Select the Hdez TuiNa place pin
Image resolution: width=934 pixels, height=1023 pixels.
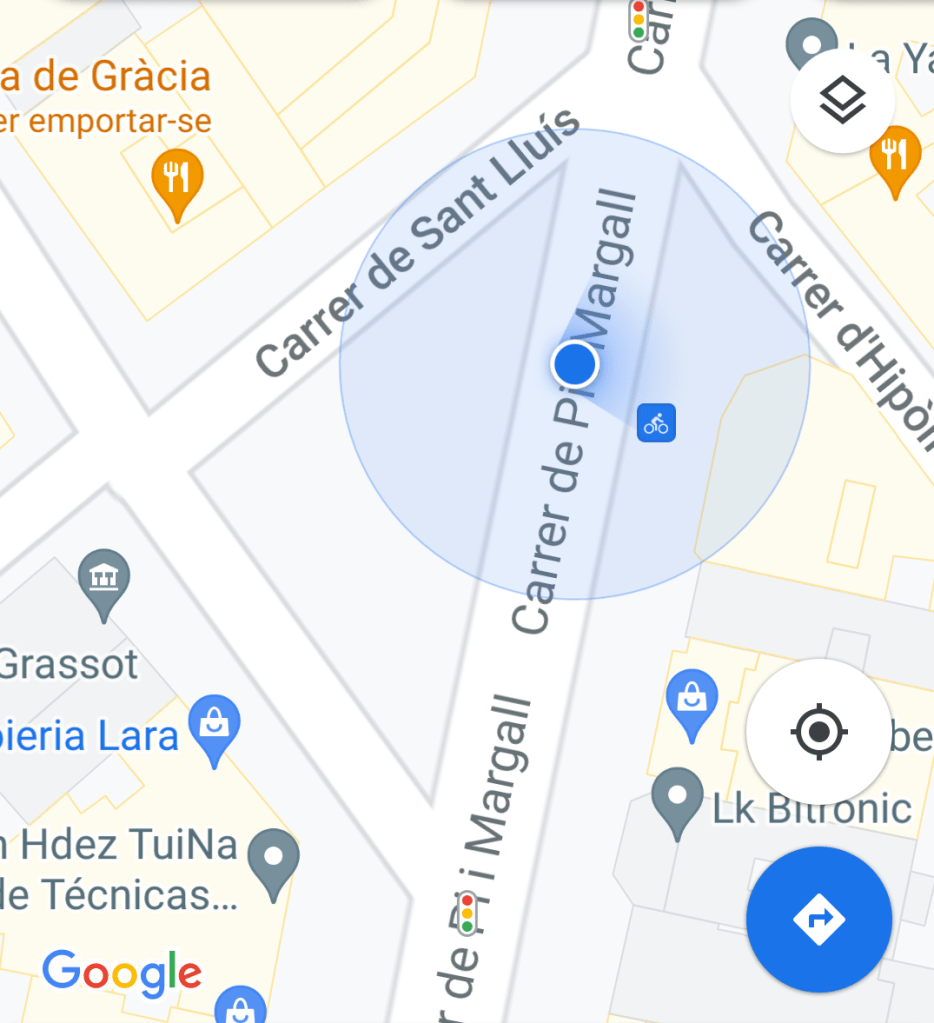pos(273,859)
